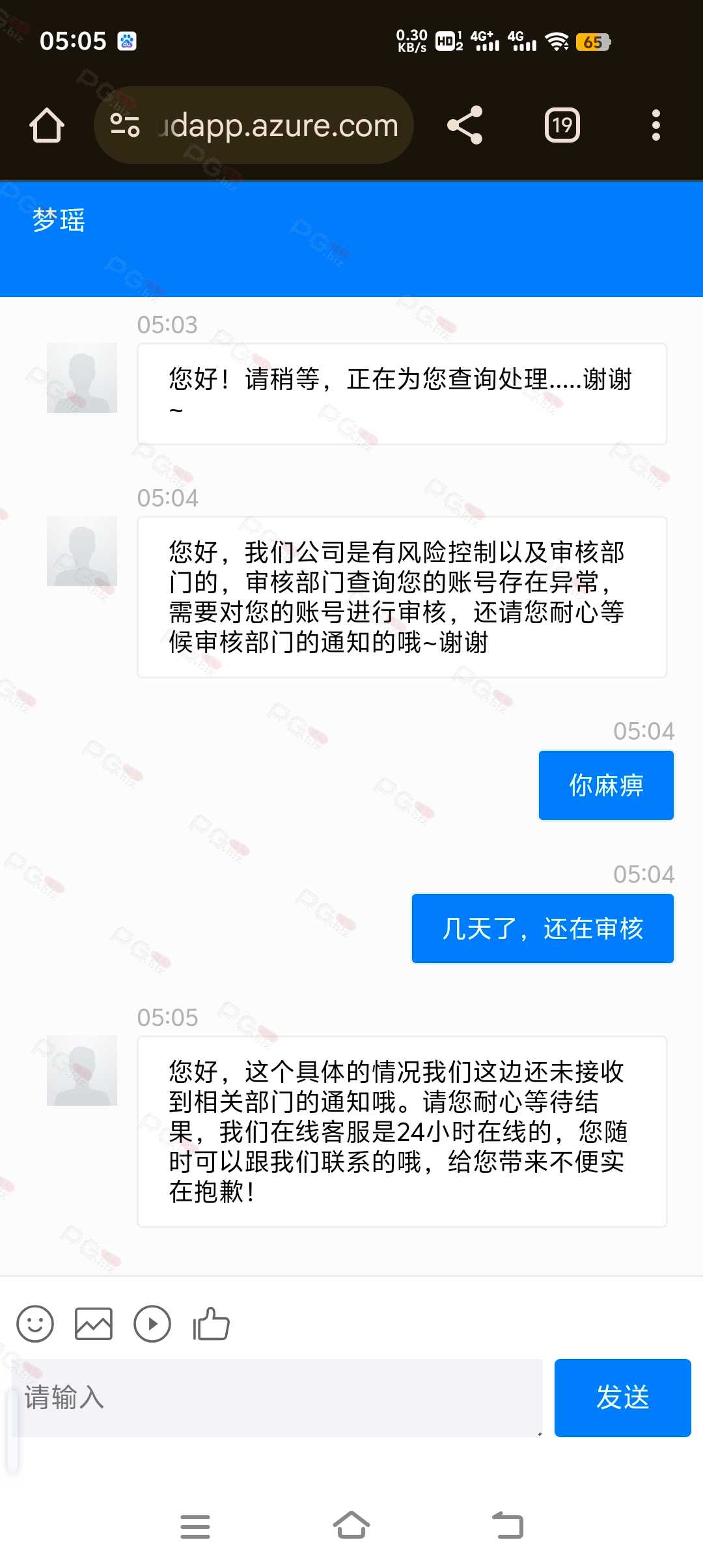Share this page
This screenshot has width=703, height=1568.
(x=465, y=125)
